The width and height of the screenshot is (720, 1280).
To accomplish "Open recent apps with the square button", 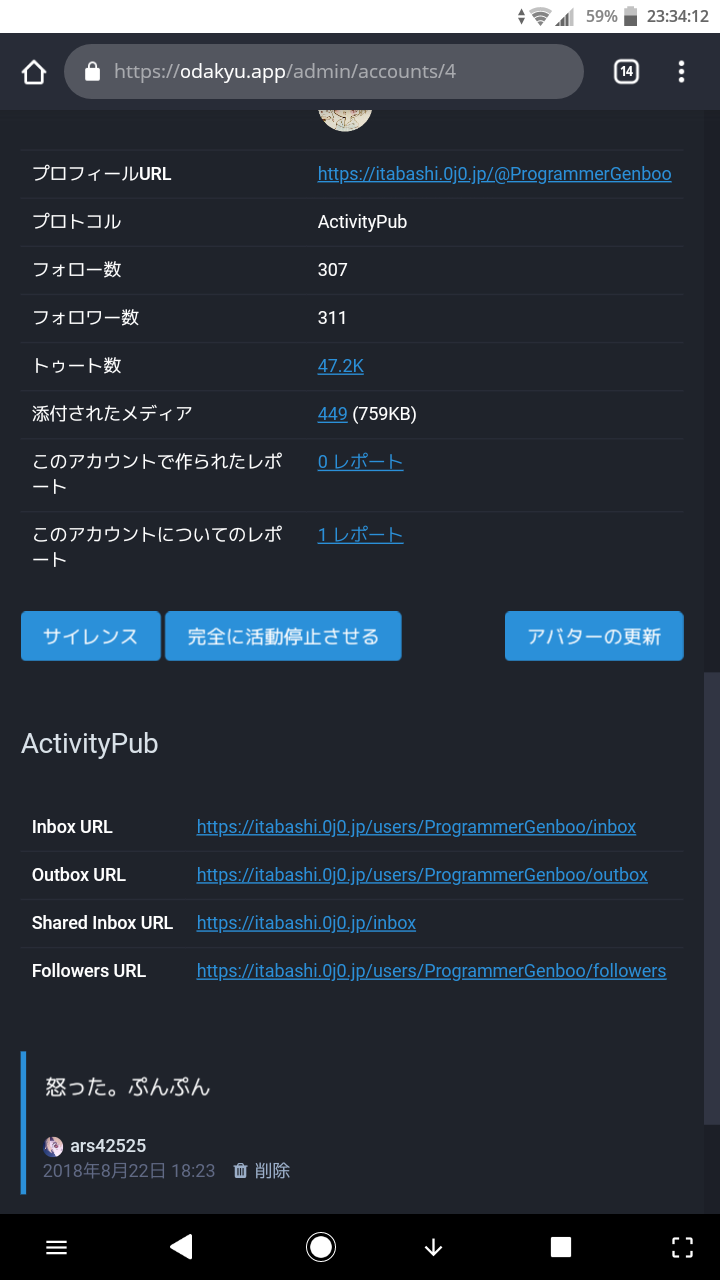I will tap(561, 1246).
